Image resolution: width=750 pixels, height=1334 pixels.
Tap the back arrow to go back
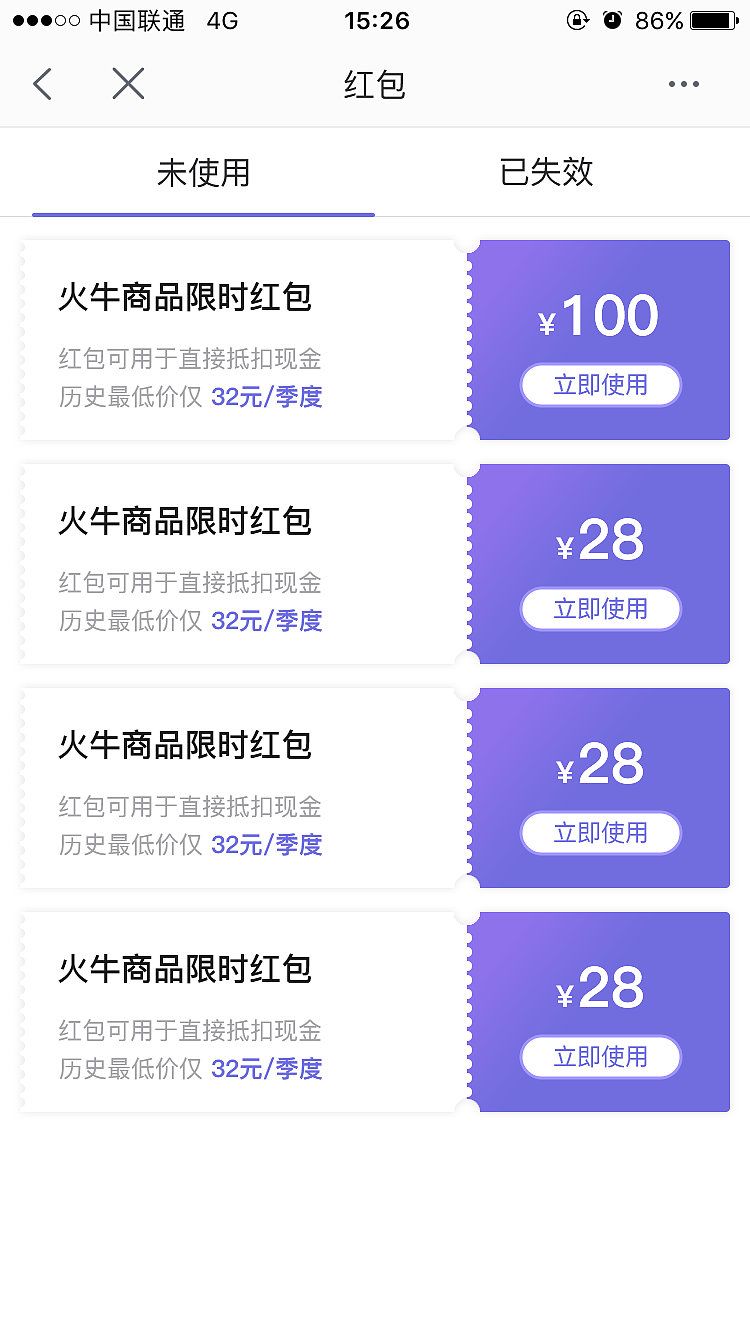(42, 84)
